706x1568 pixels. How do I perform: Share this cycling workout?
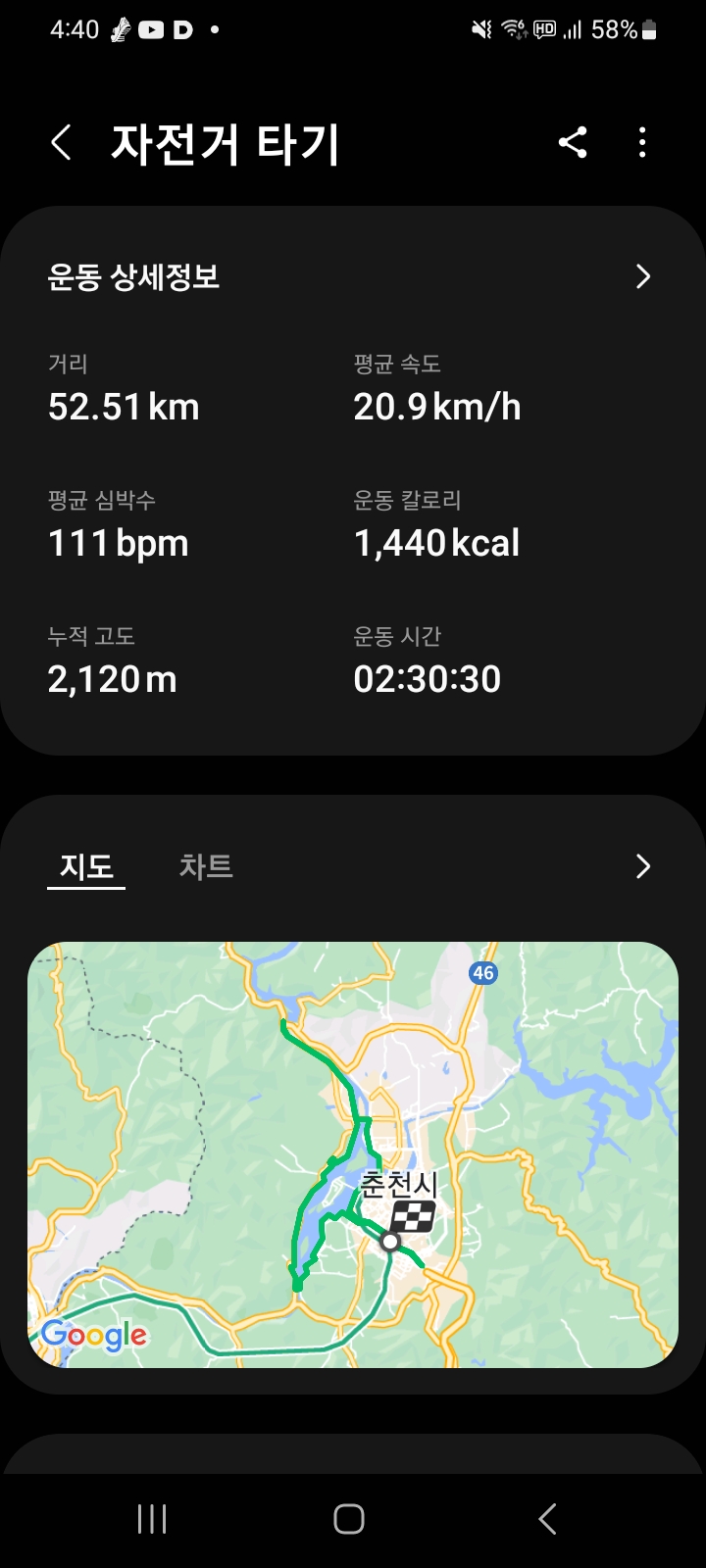[573, 143]
